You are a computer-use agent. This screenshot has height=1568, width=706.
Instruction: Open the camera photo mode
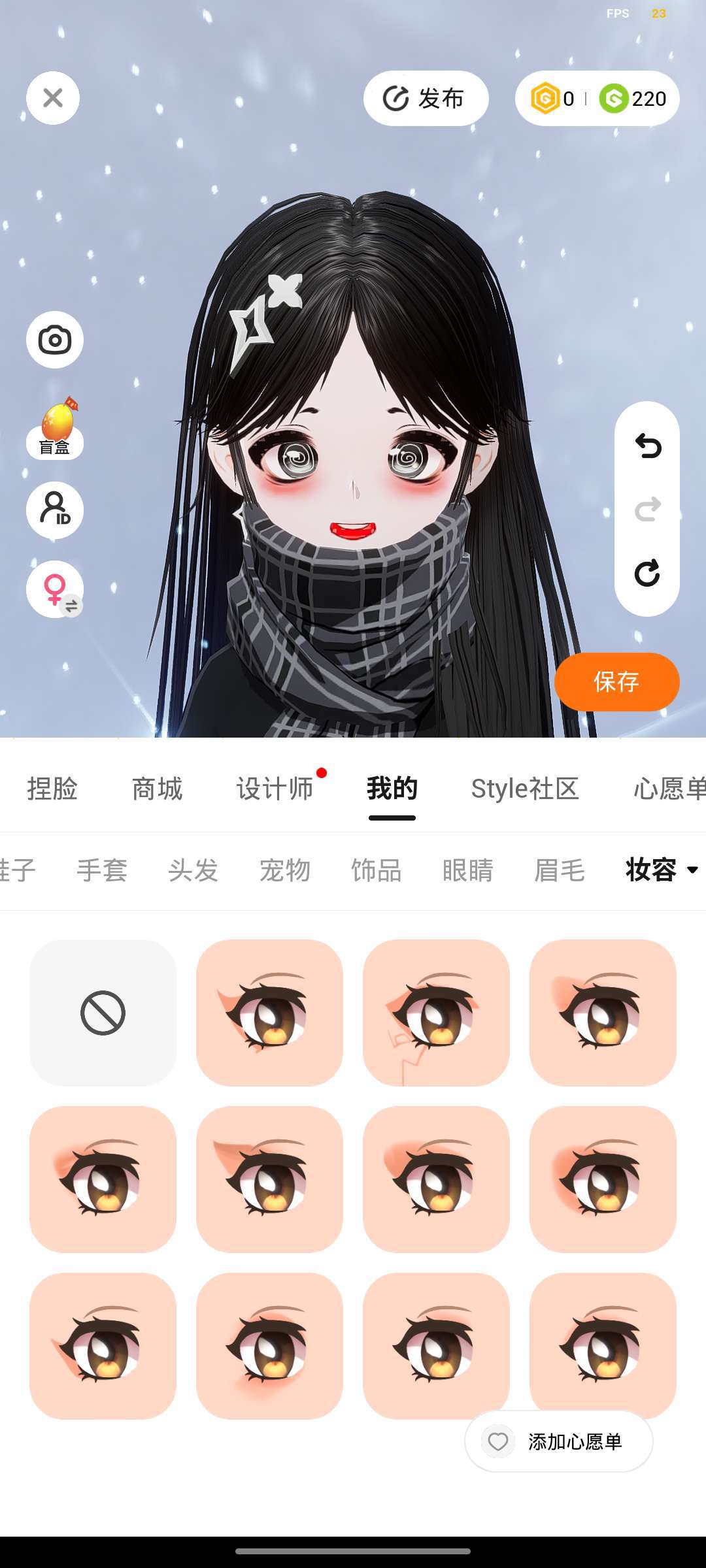55,340
